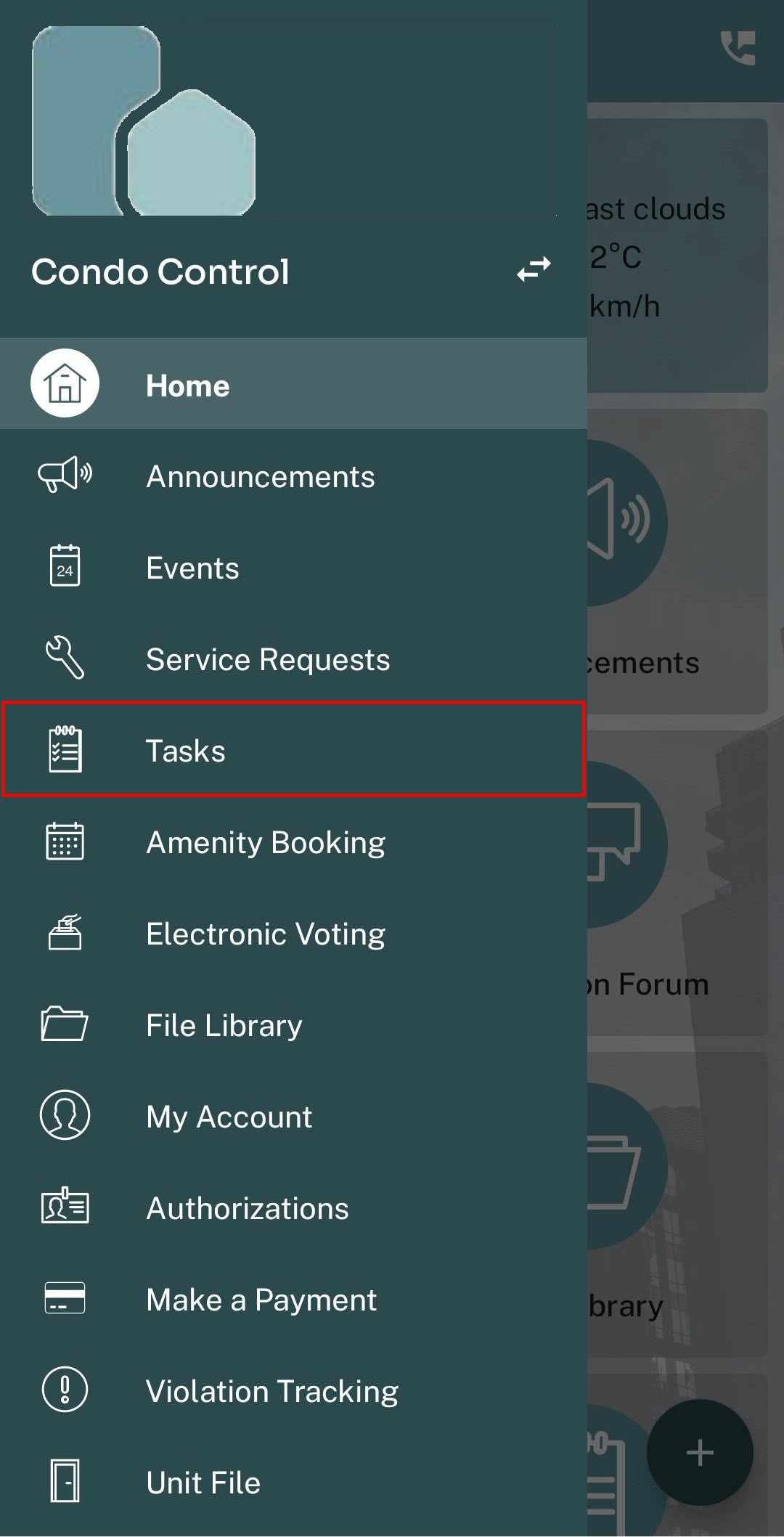The image size is (784, 1537).
Task: Switch property with the swap arrows icon
Action: tap(534, 270)
